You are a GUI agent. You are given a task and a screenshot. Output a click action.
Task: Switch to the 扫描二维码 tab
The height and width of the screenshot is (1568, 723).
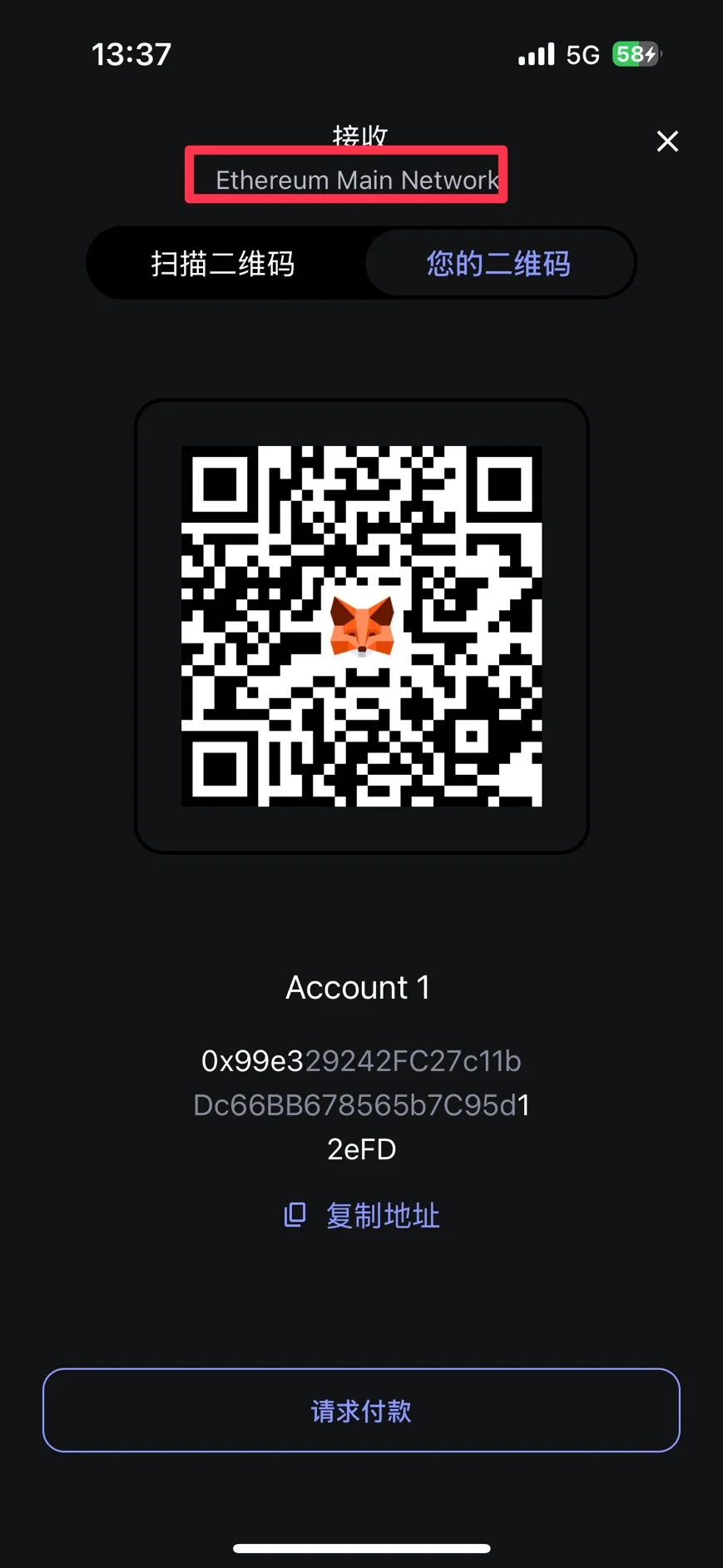click(223, 264)
